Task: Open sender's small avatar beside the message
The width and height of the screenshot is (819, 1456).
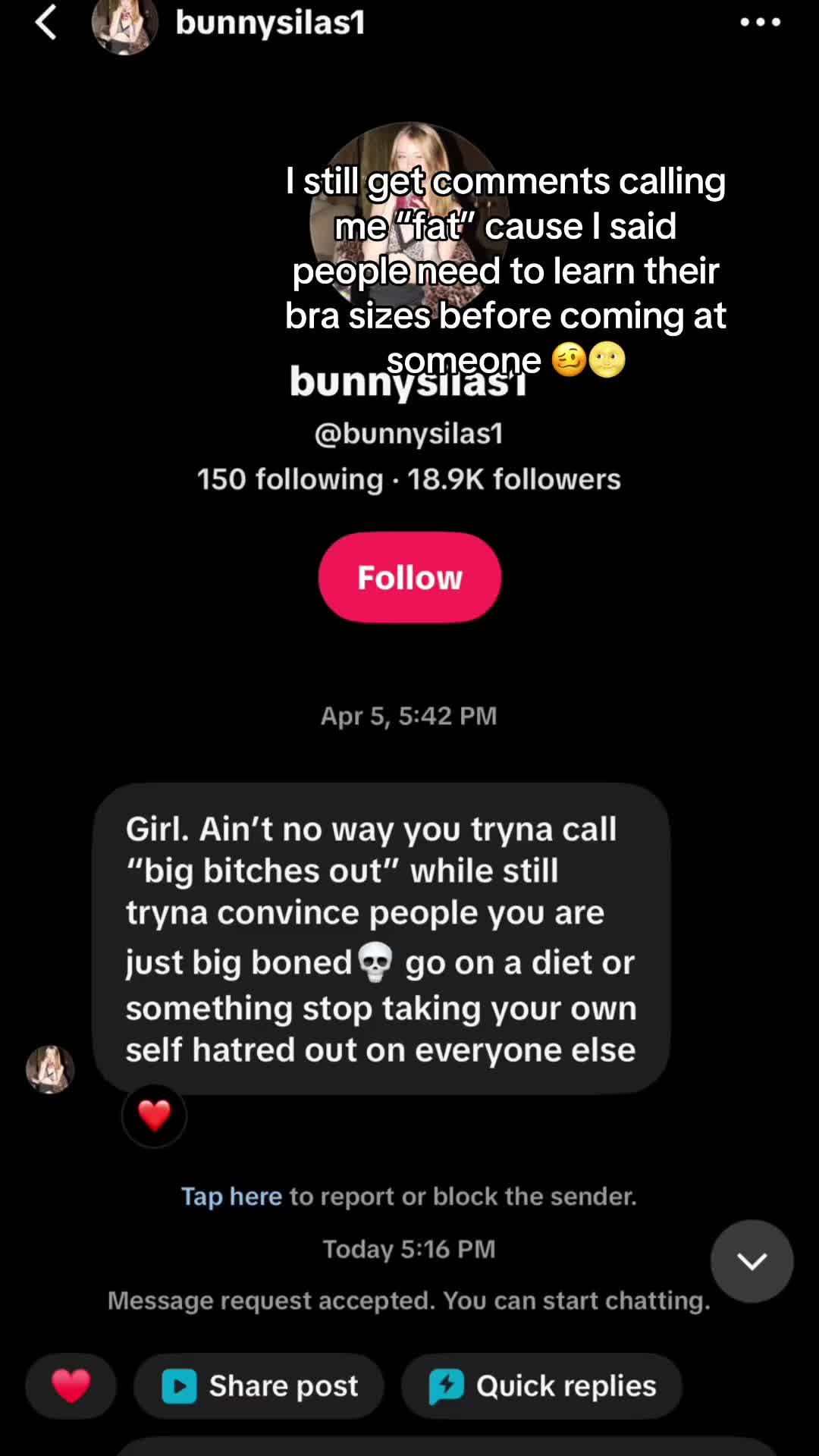Action: [x=50, y=1069]
